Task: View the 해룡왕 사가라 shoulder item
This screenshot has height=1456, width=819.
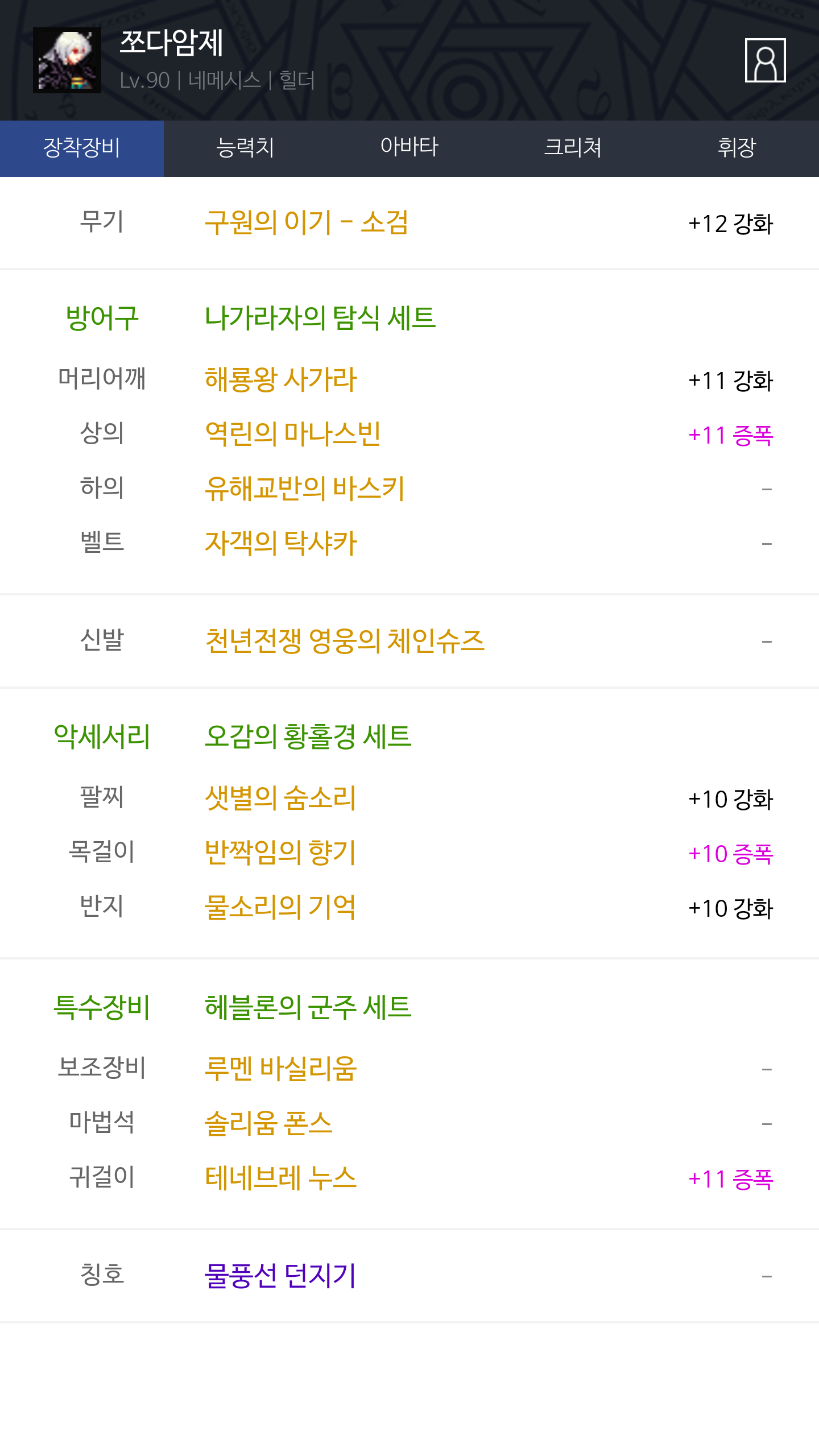Action: tap(281, 379)
